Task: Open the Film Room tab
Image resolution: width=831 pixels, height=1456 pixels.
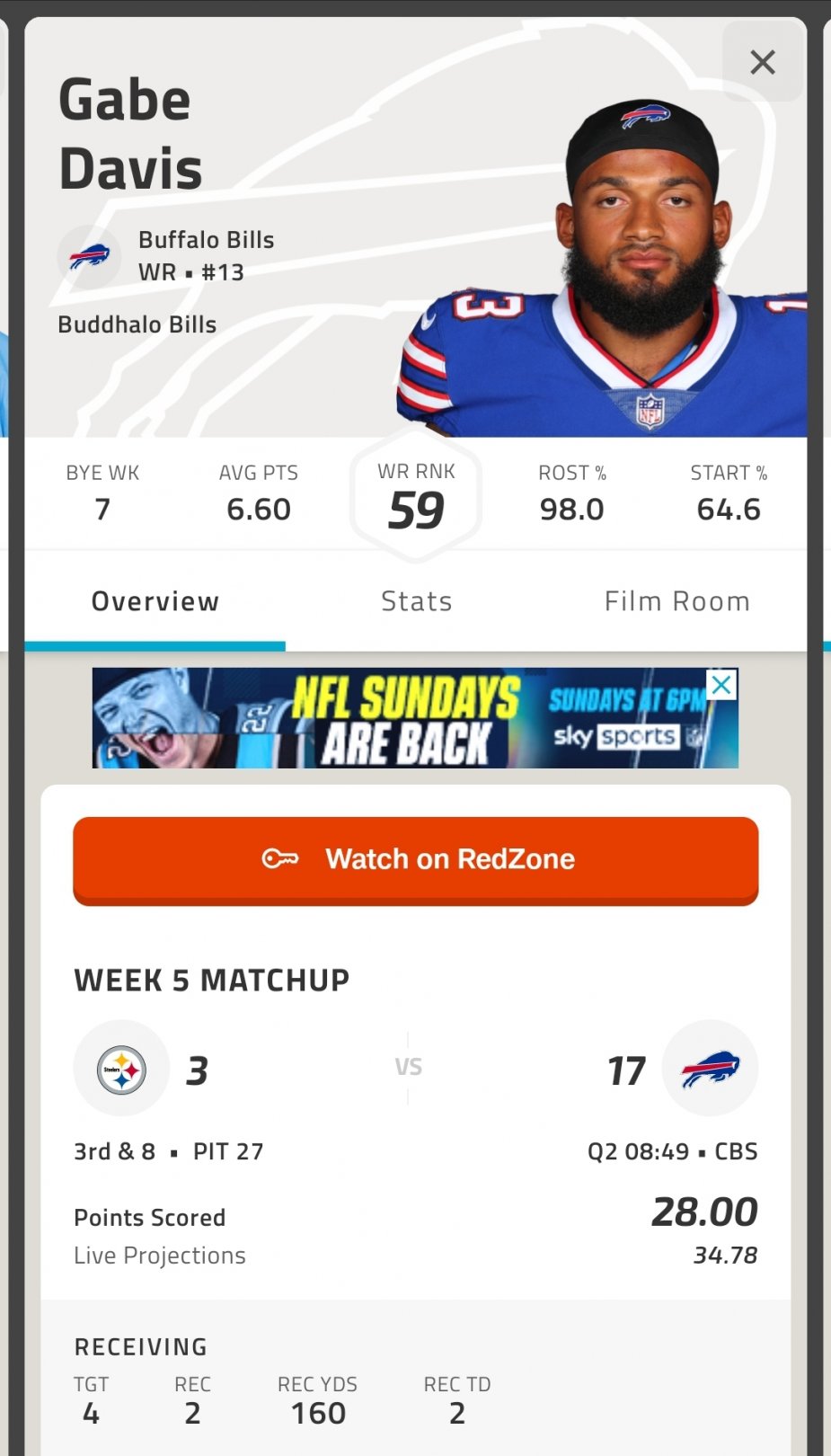Action: pyautogui.click(x=676, y=601)
